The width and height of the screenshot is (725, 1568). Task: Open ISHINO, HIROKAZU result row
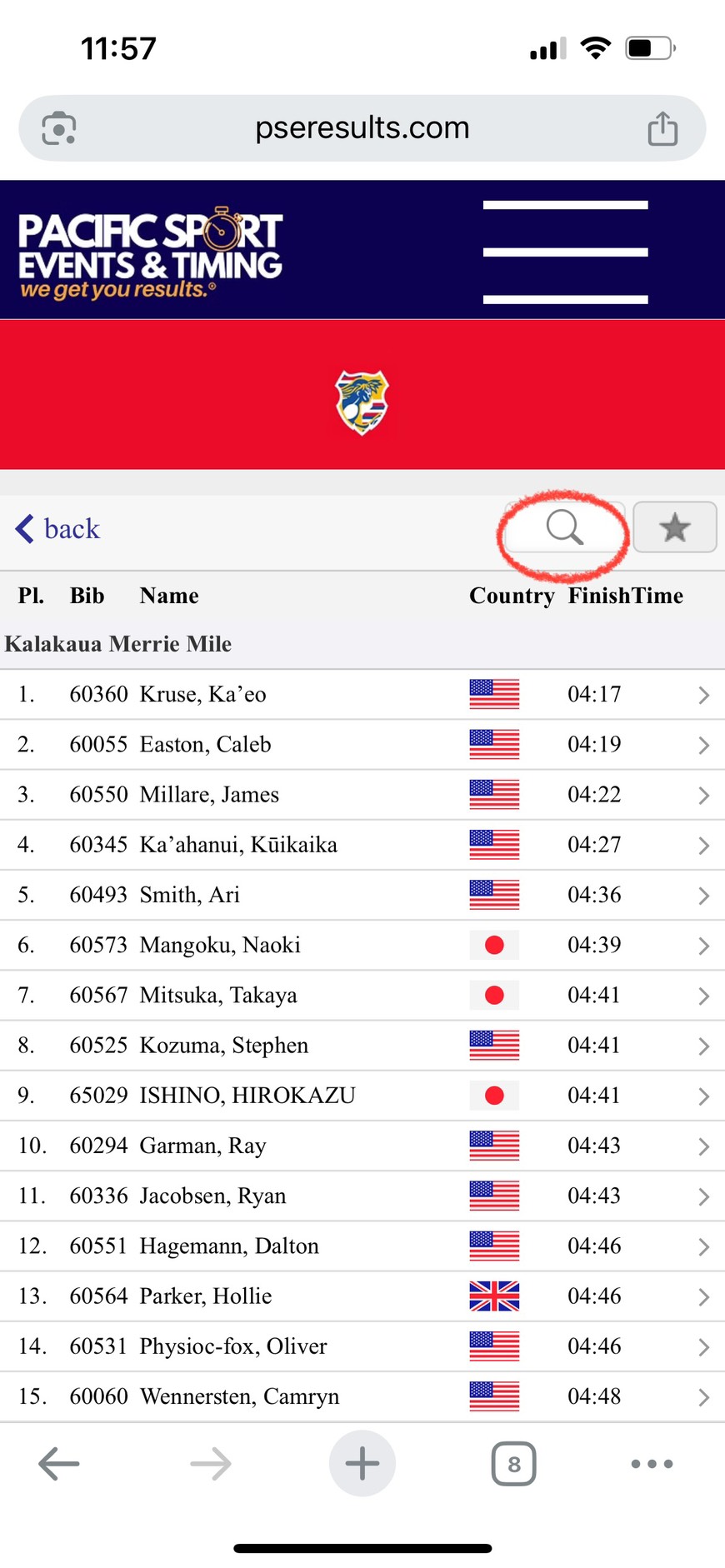point(362,1095)
